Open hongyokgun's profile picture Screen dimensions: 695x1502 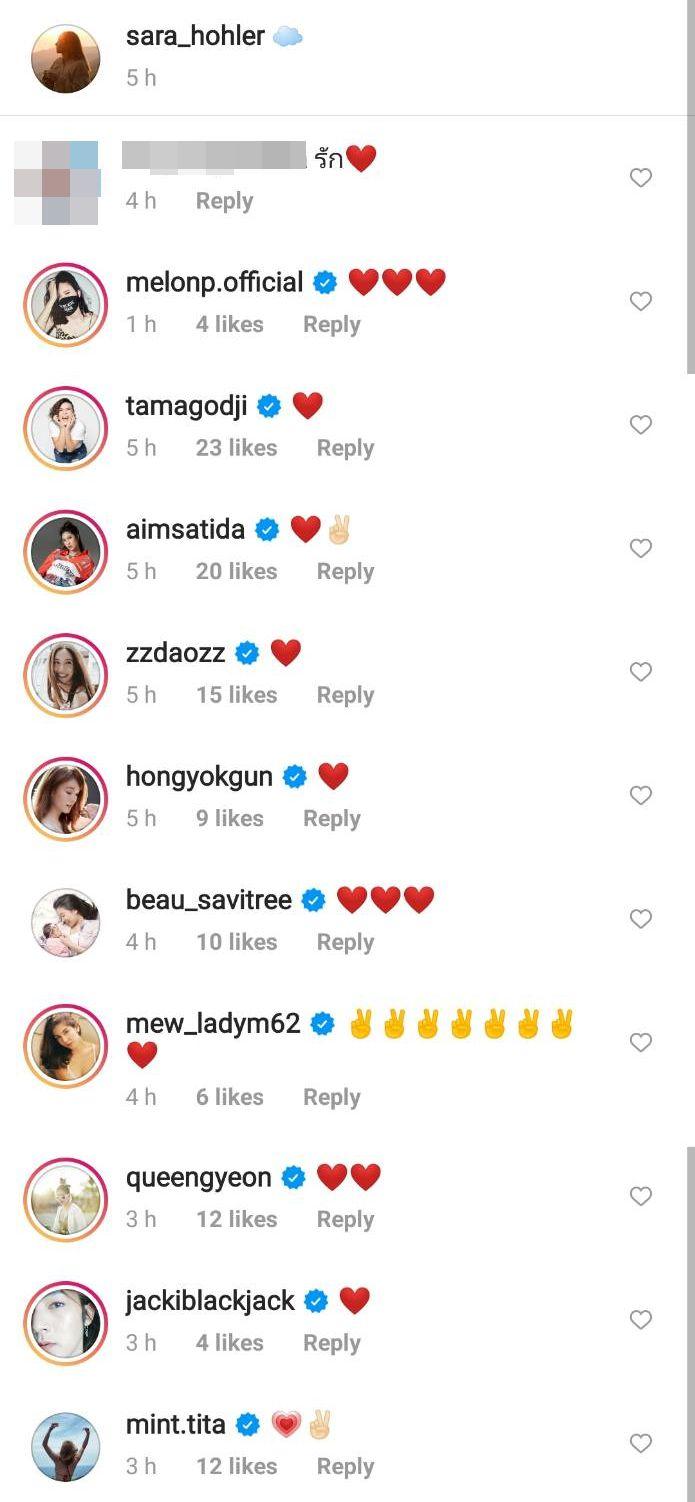65,797
